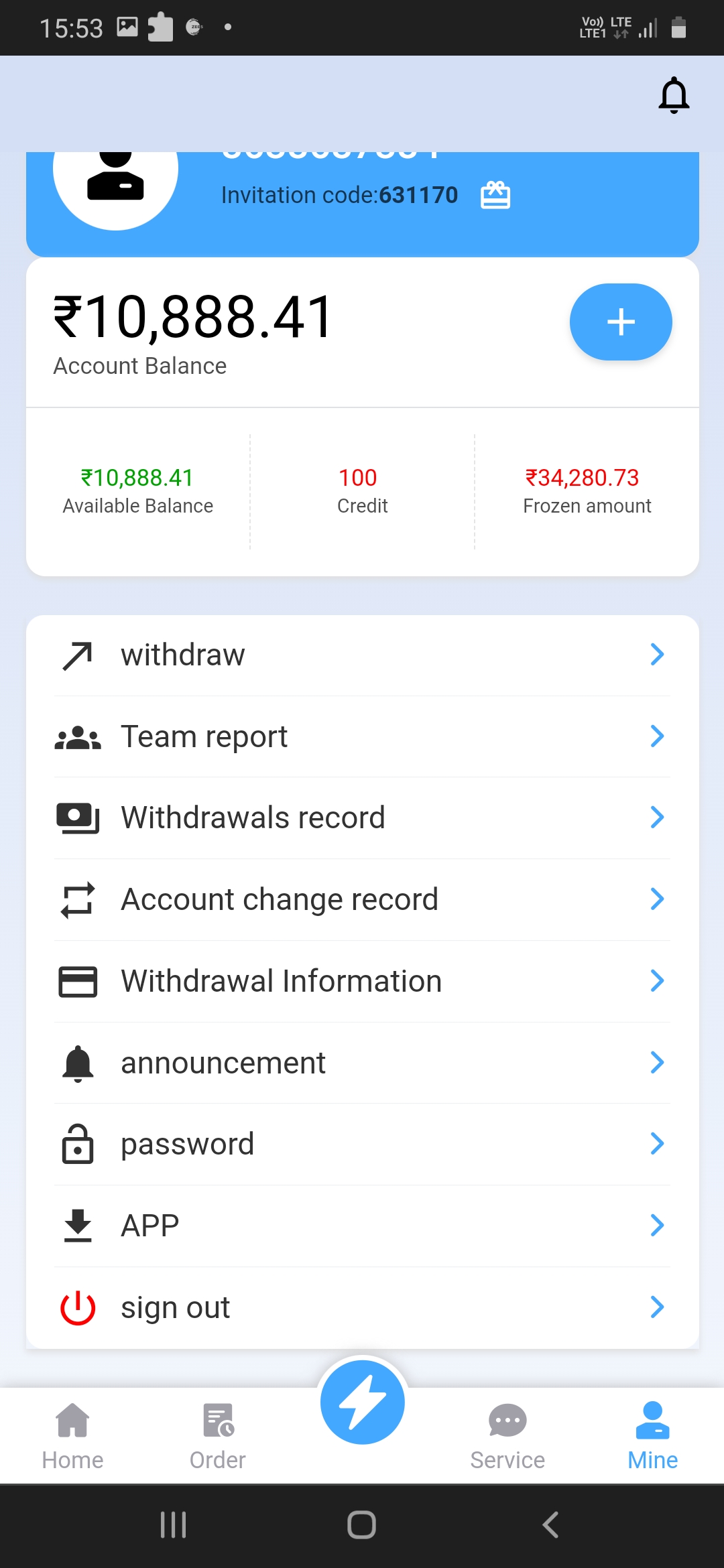Open Withdrawal Information

click(x=362, y=981)
